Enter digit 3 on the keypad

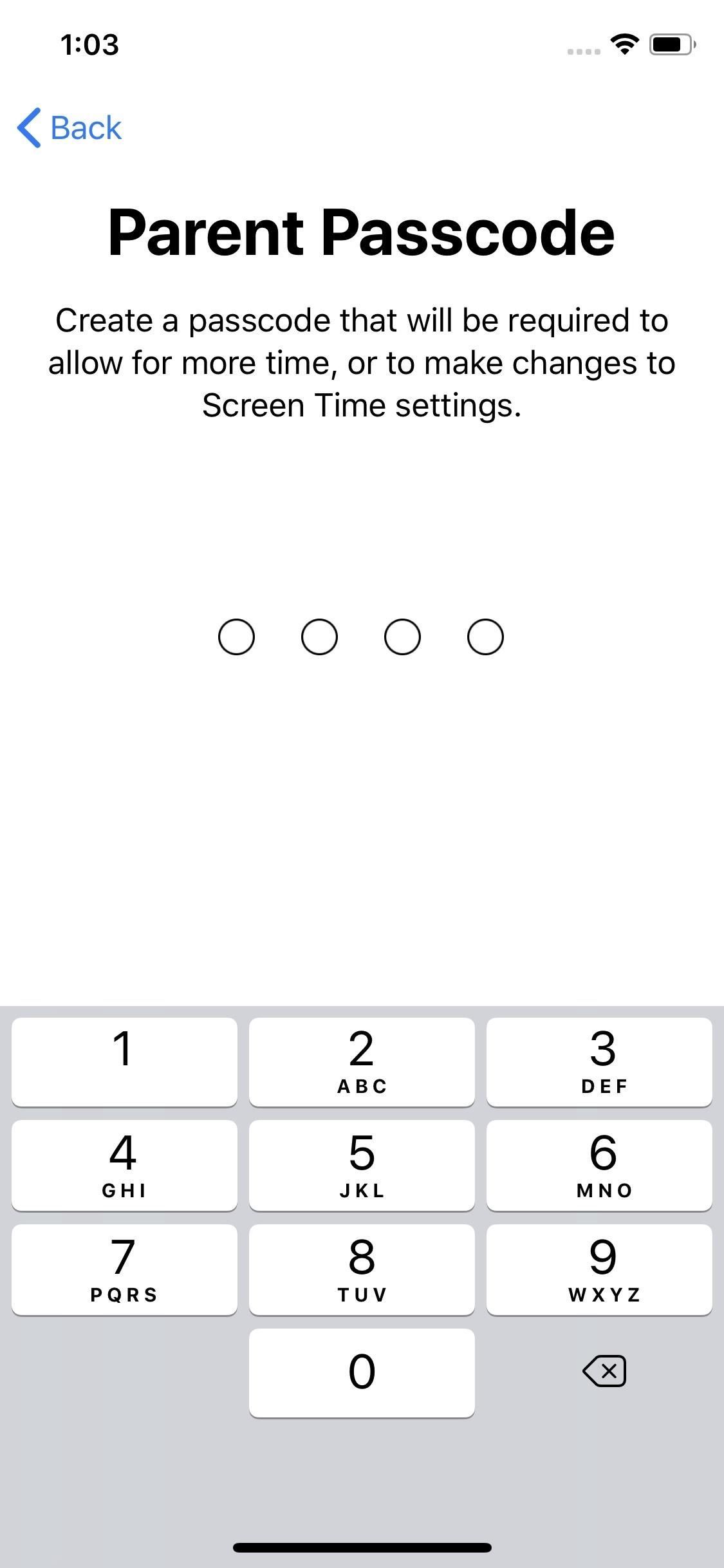(599, 1062)
